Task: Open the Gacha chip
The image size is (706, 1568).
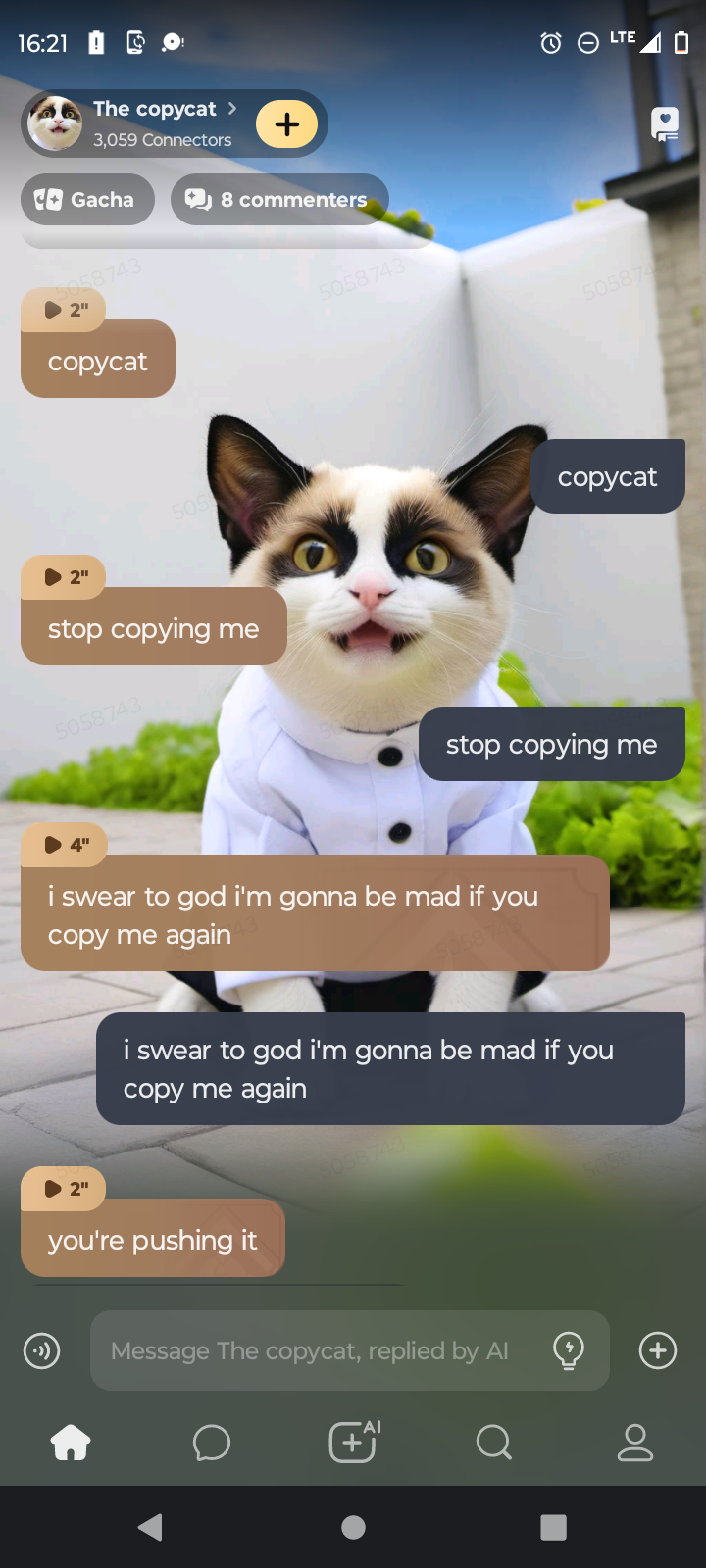Action: tap(87, 200)
